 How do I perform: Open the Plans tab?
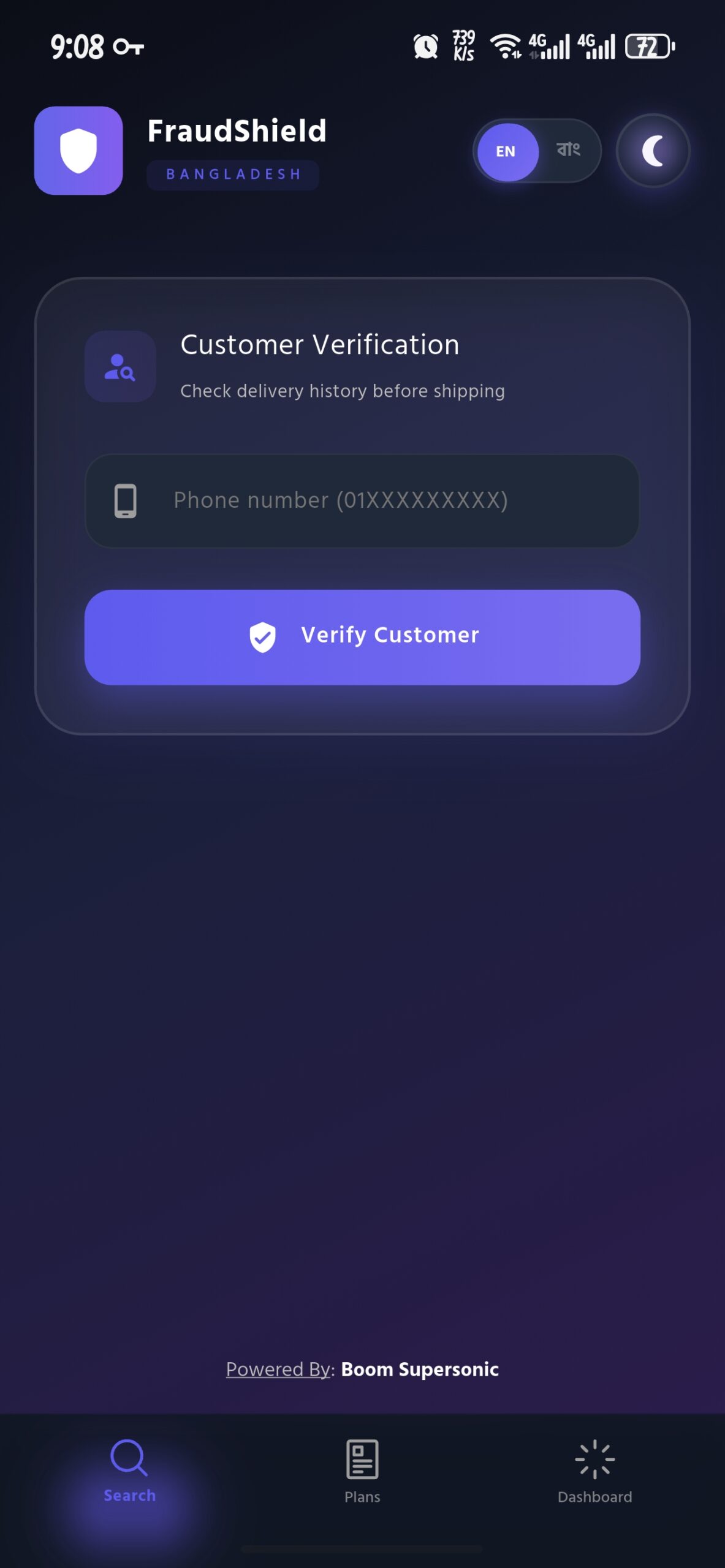point(362,1470)
